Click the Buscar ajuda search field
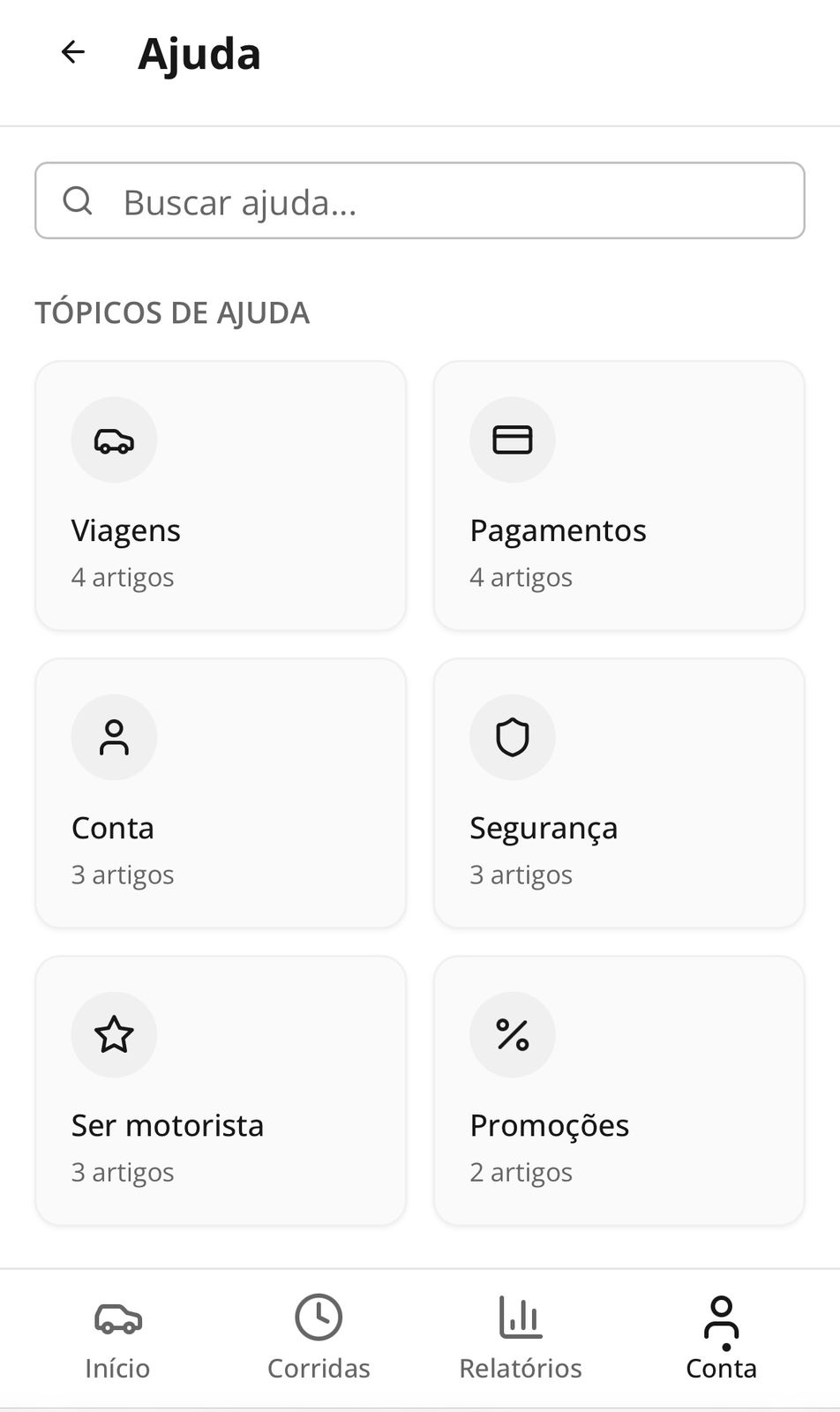840x1412 pixels. point(419,201)
